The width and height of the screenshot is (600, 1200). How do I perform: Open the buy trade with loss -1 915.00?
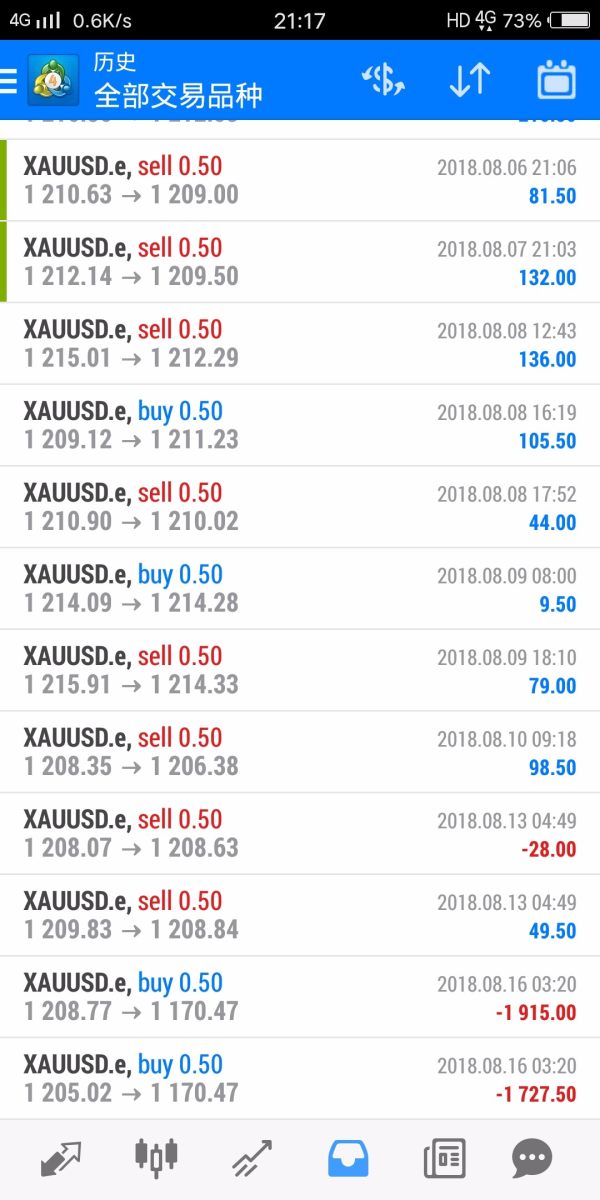click(300, 997)
